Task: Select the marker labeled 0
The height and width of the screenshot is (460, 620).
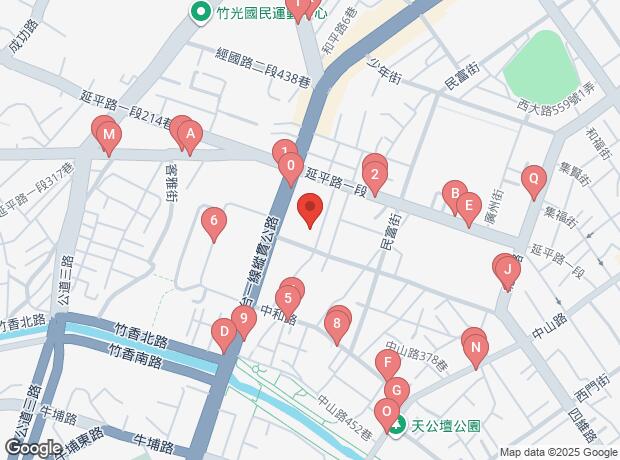Action: click(290, 166)
